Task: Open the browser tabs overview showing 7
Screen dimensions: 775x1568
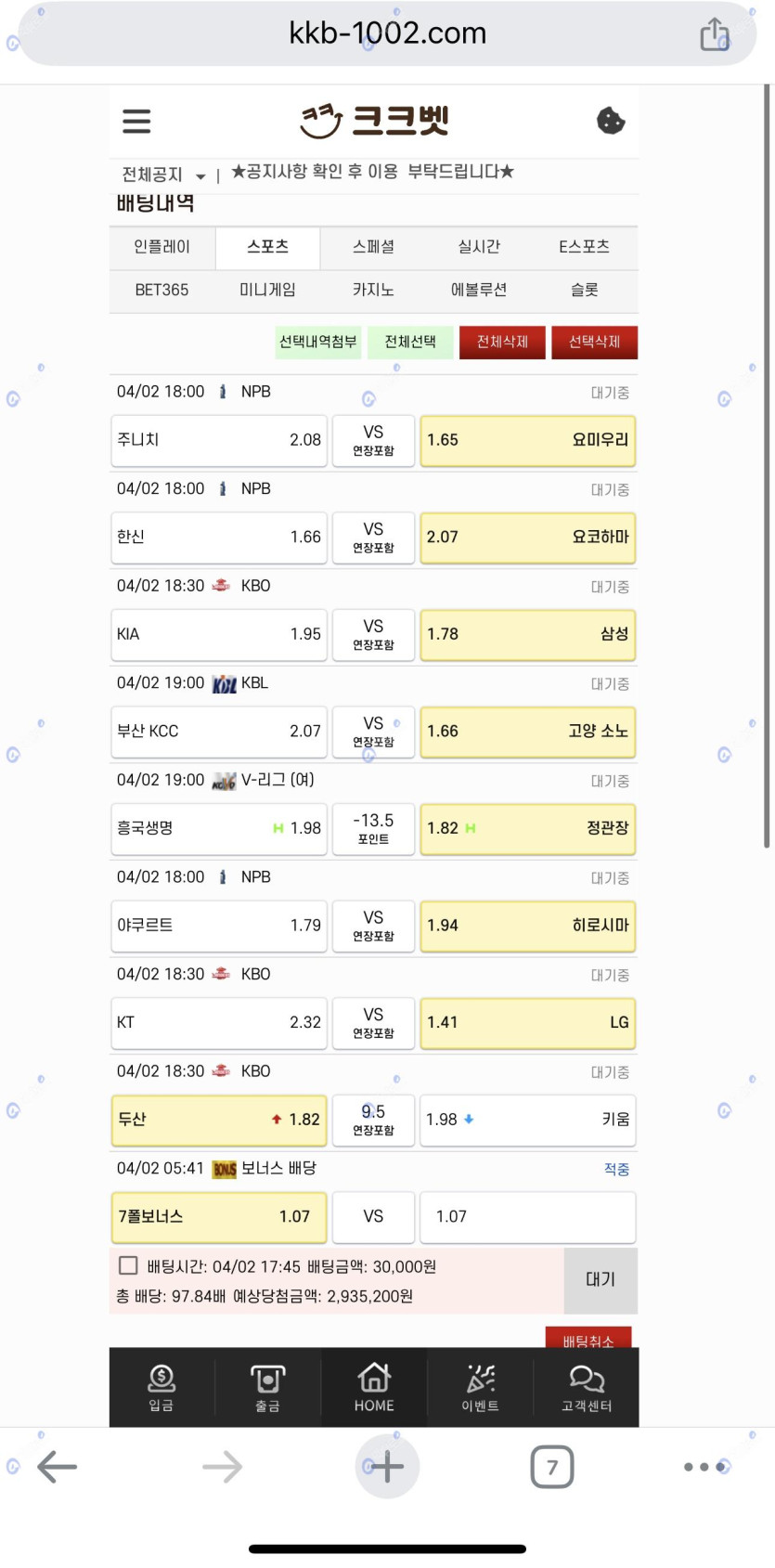Action: click(552, 1467)
